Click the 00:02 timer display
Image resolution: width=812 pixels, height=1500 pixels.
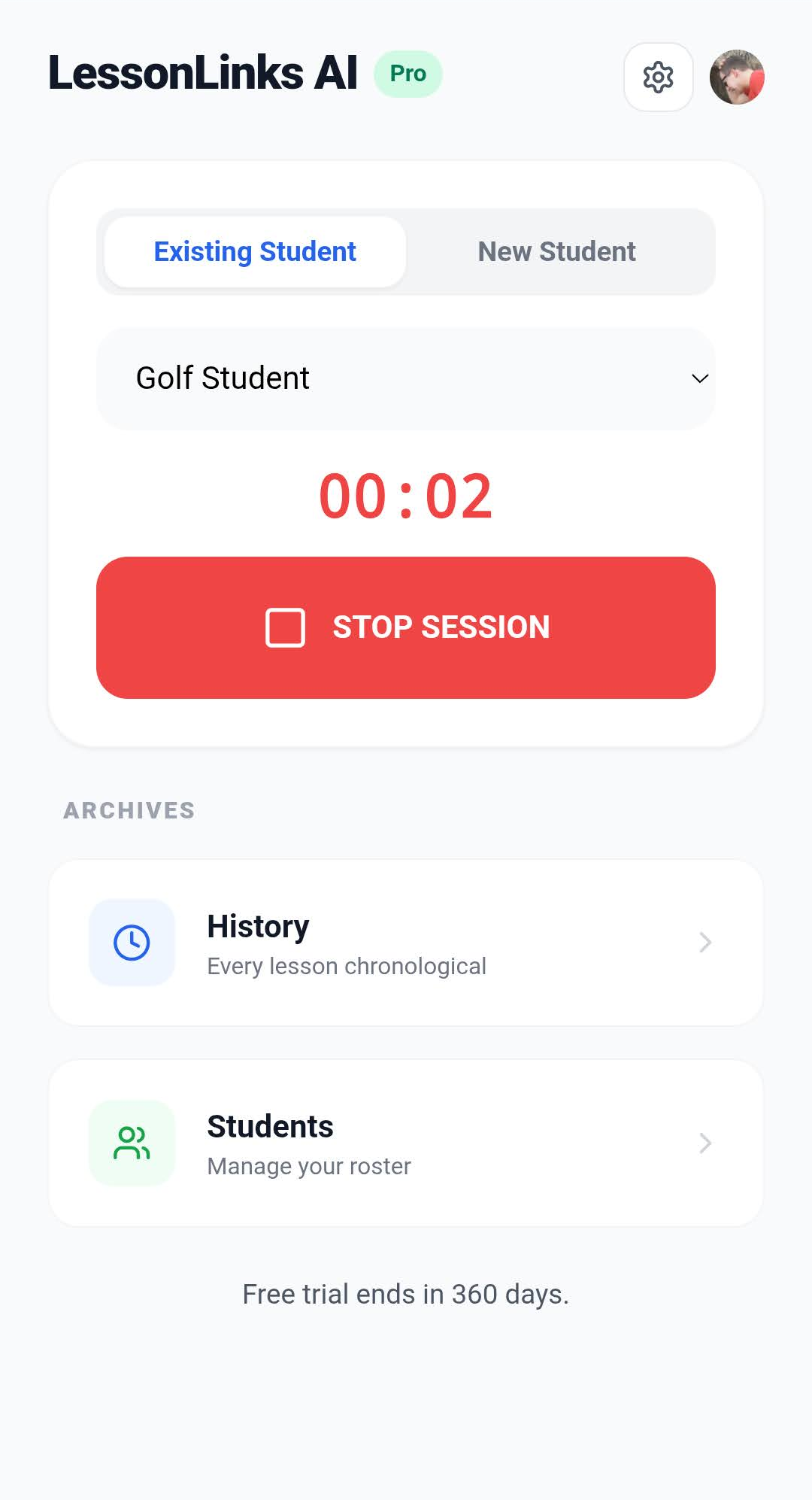tap(406, 494)
